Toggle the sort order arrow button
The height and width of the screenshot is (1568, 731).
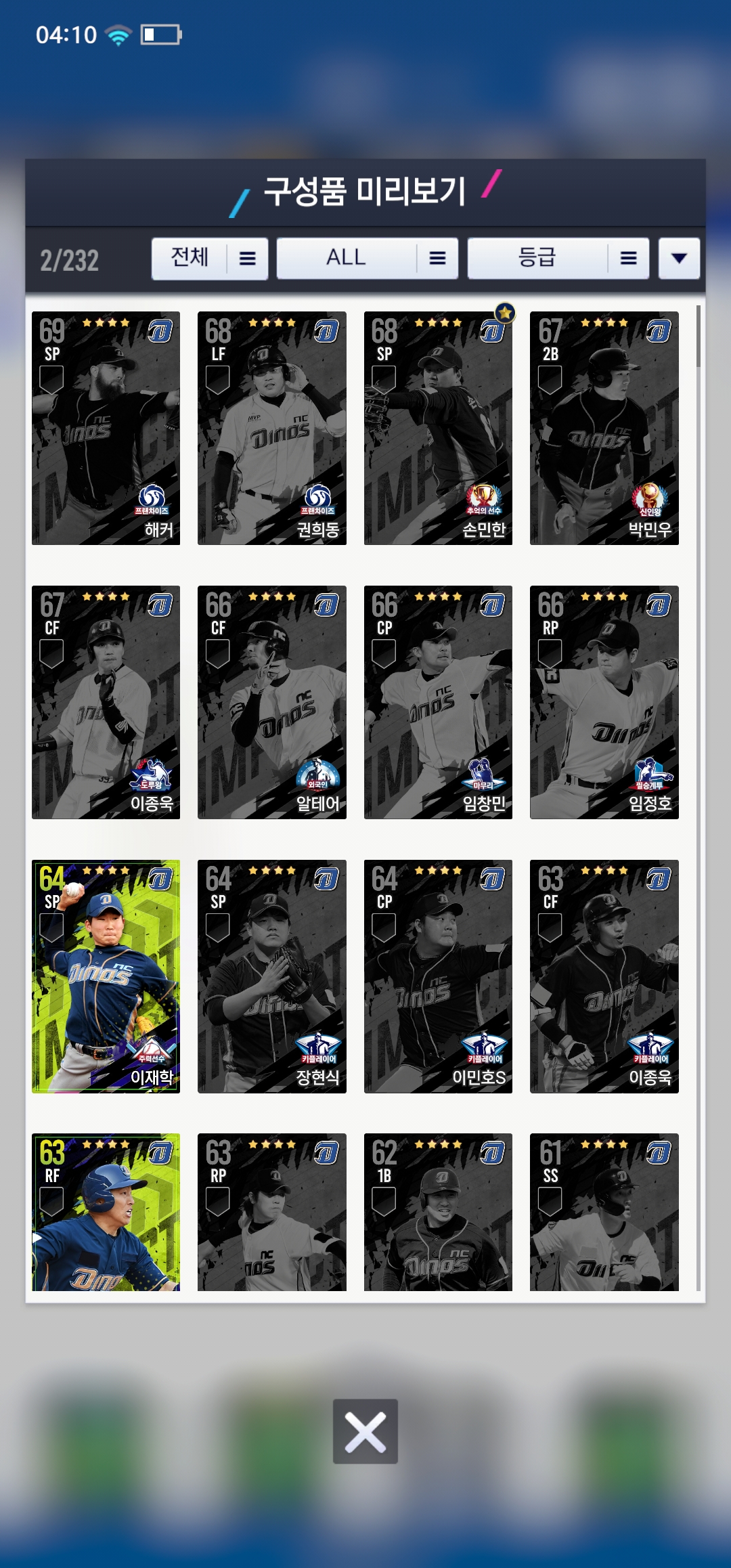679,258
